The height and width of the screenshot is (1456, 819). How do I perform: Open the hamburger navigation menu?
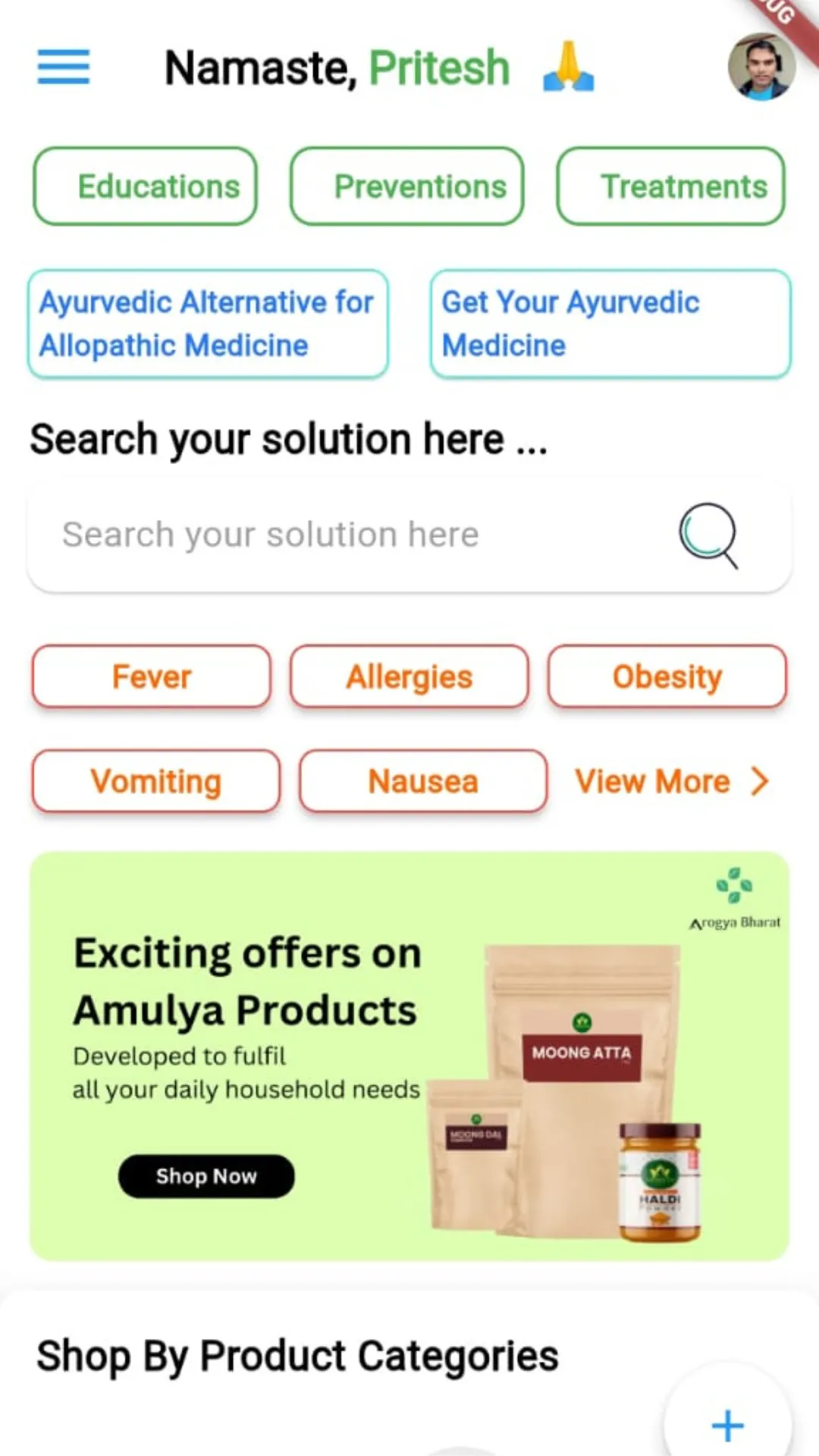tap(63, 68)
